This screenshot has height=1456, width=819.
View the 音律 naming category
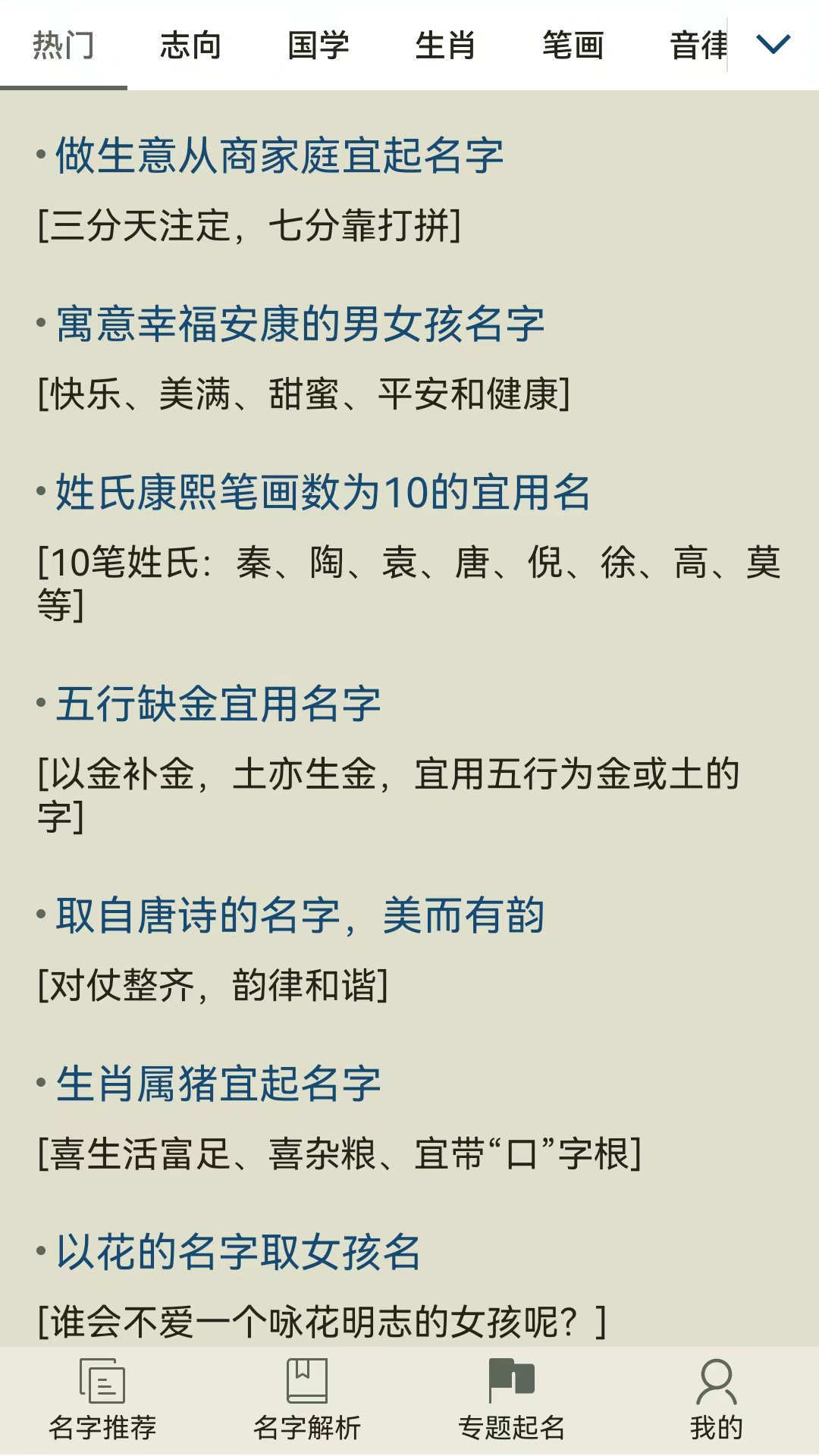coord(698,45)
